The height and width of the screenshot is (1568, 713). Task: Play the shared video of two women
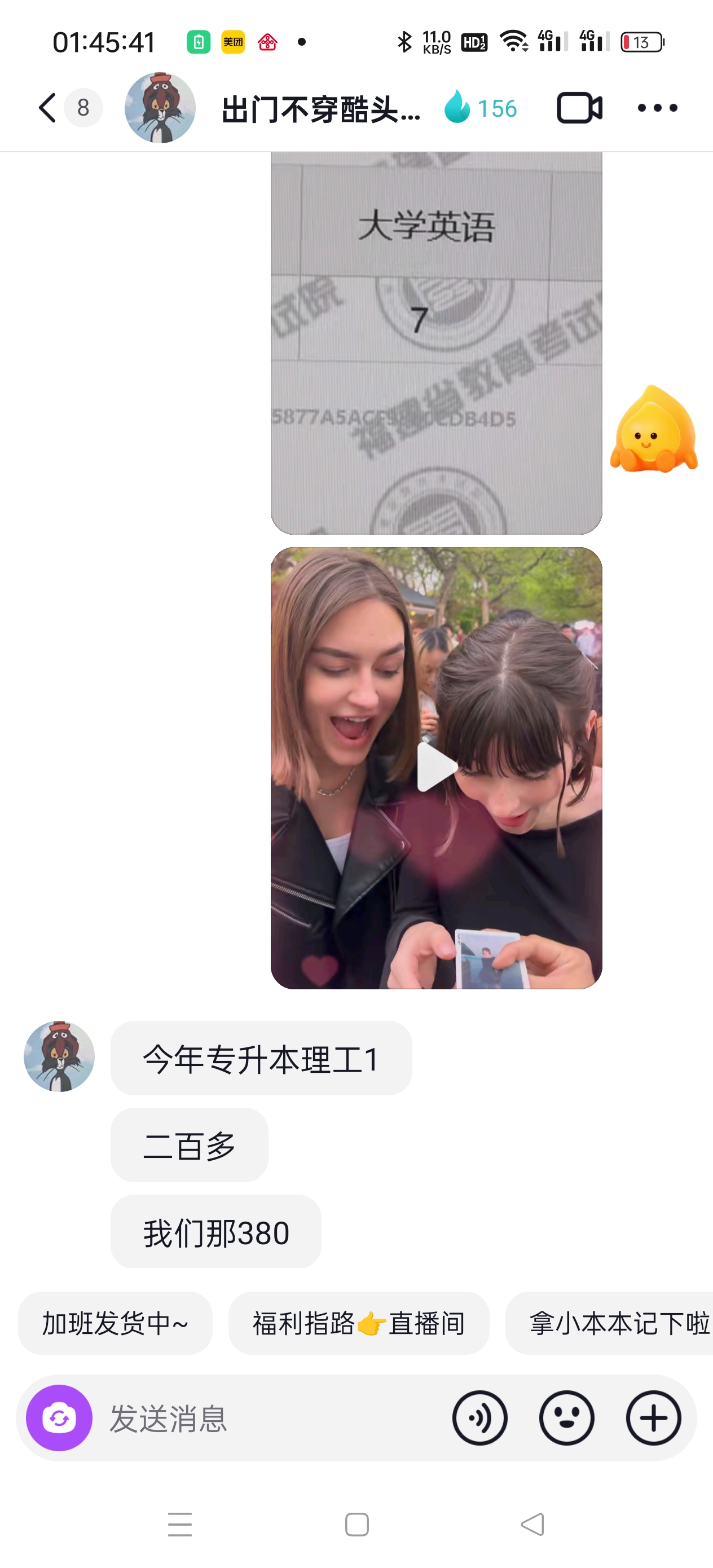436,768
